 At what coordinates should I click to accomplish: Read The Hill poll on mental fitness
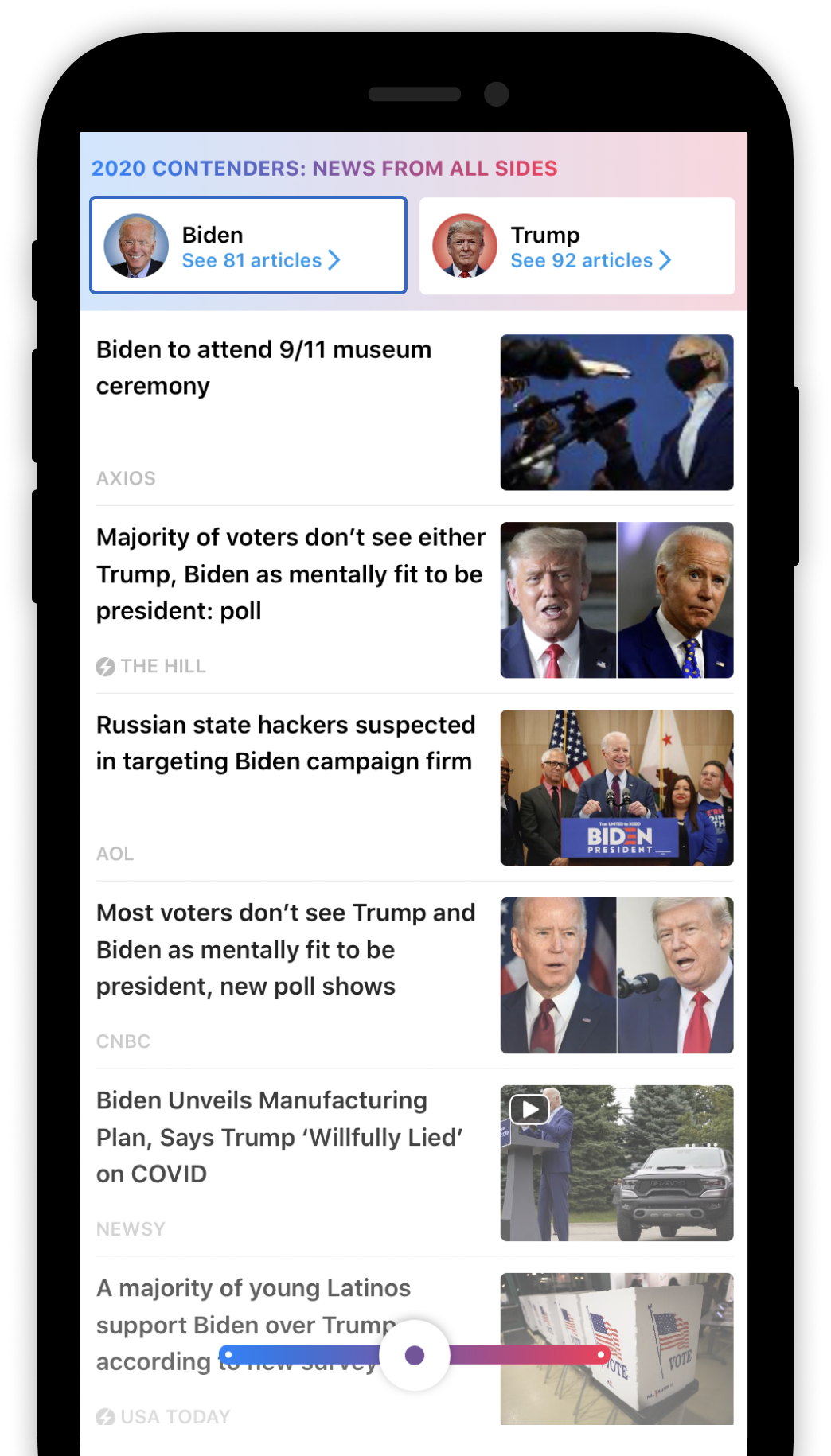pyautogui.click(x=291, y=574)
